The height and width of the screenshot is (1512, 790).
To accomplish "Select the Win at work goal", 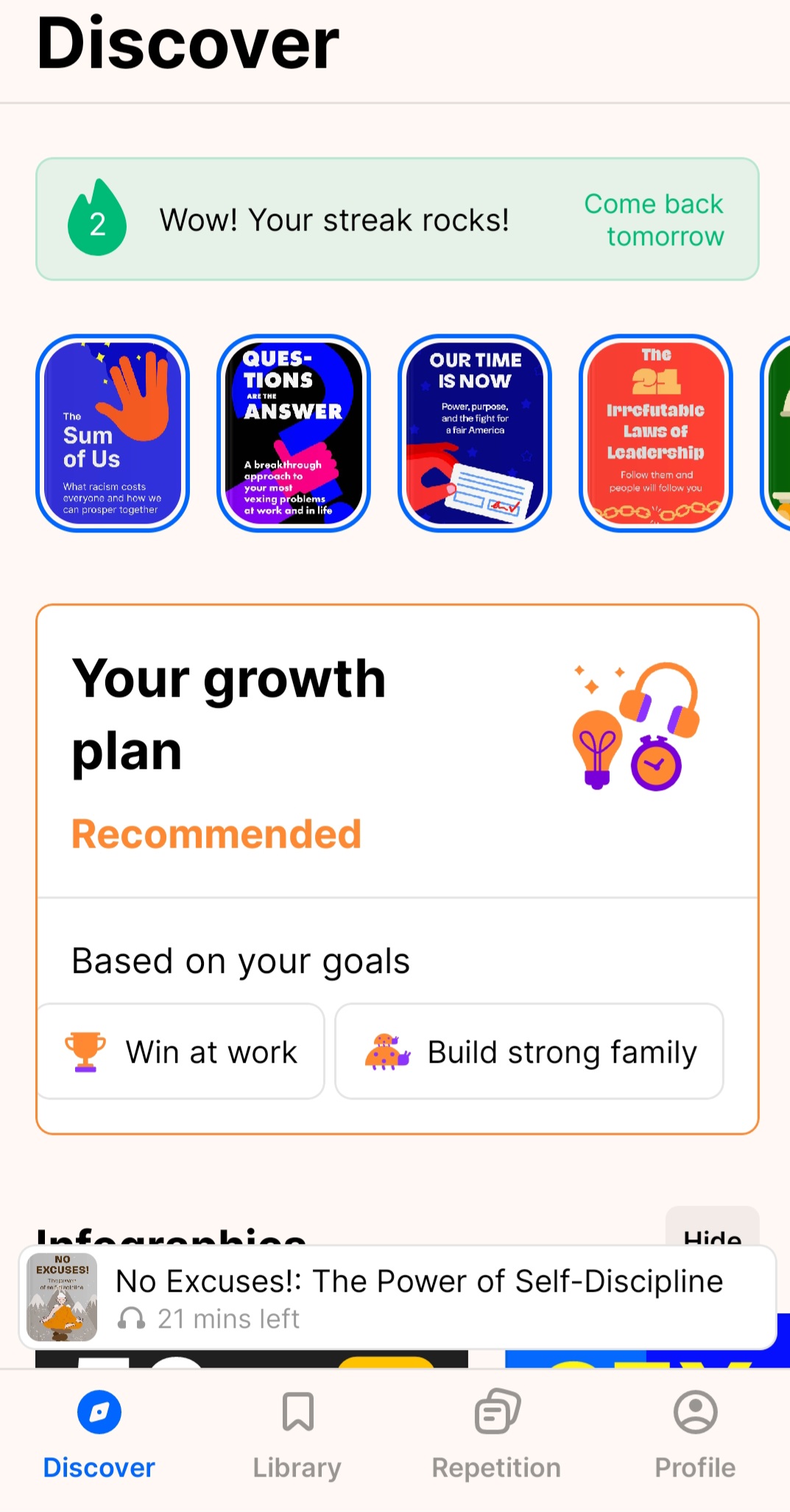I will pyautogui.click(x=181, y=1052).
